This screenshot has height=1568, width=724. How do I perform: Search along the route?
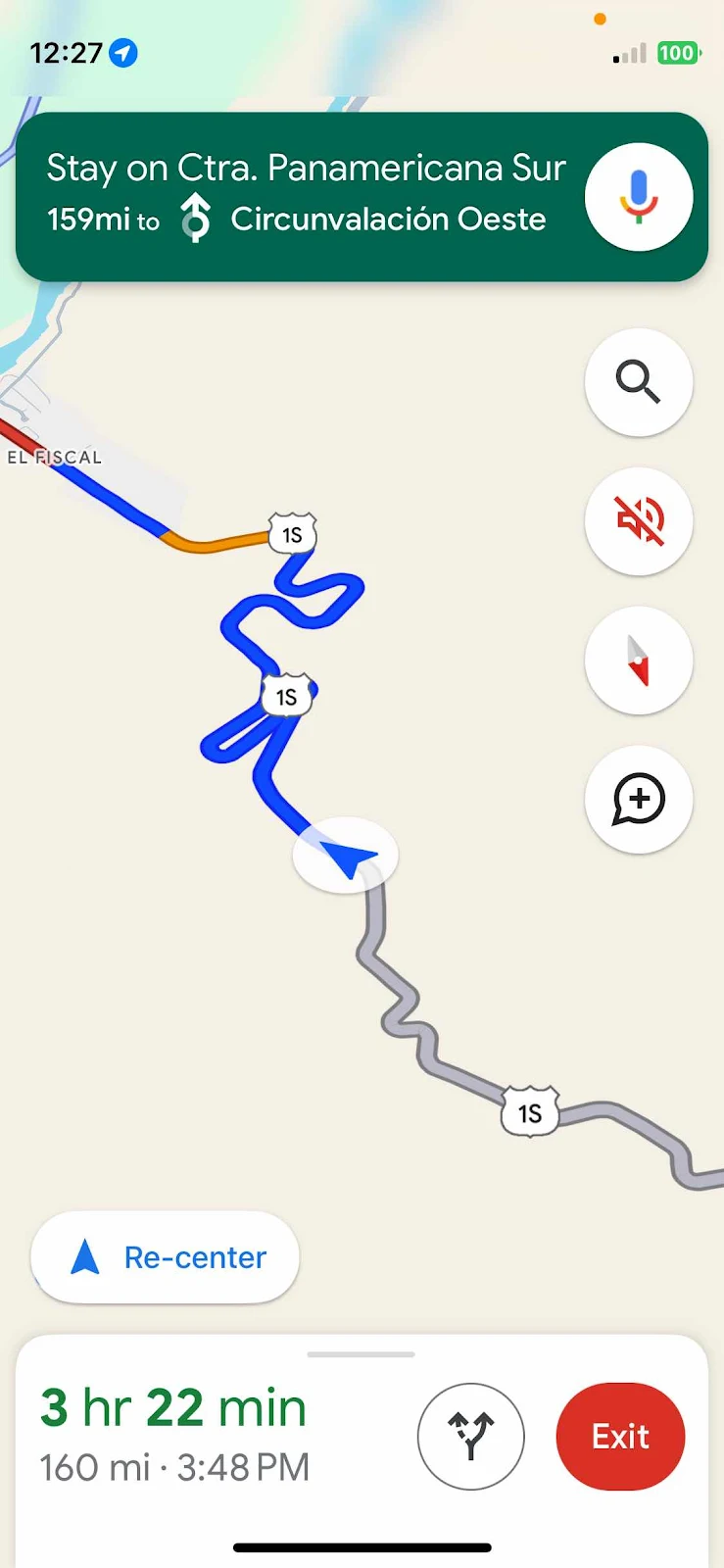pyautogui.click(x=638, y=381)
